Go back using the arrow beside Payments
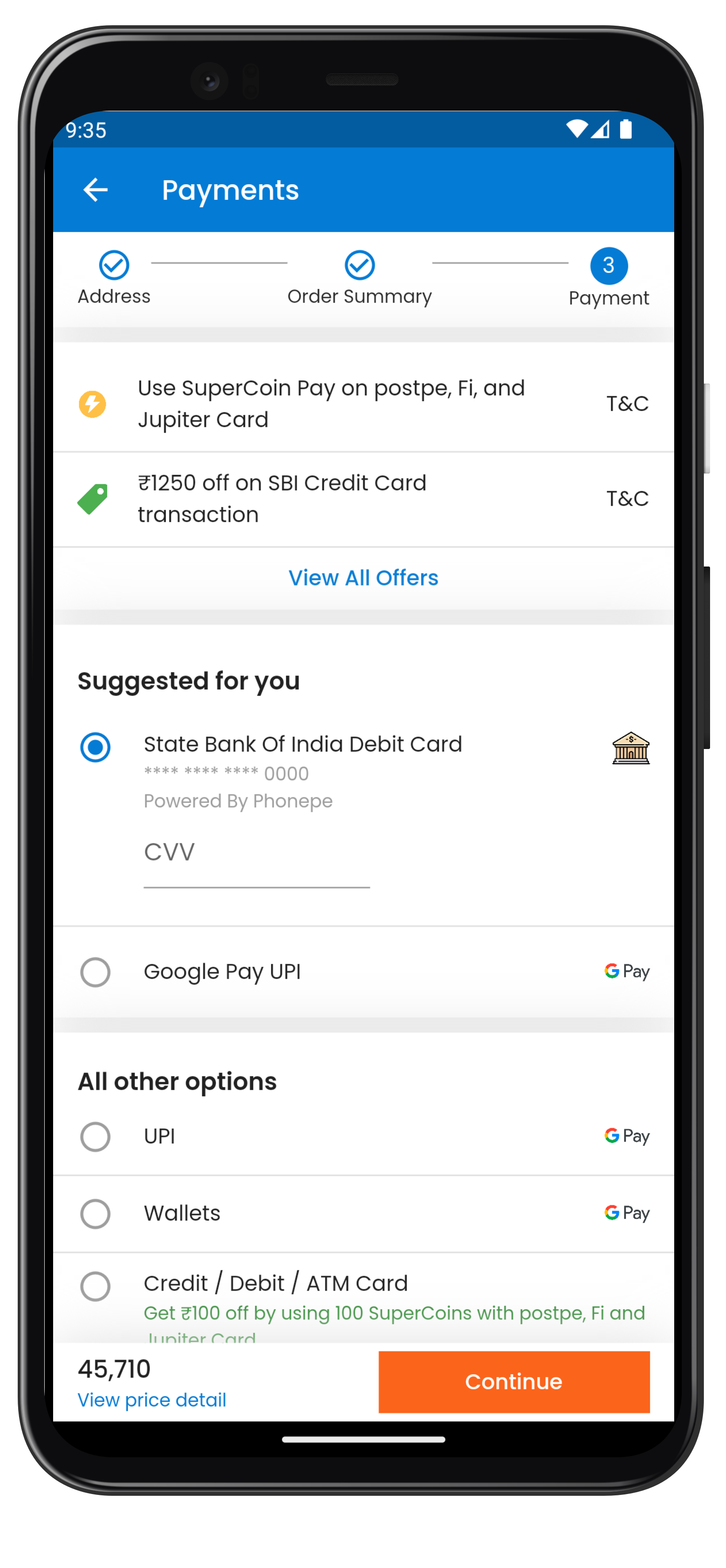This screenshot has width=726, height=1568. click(x=96, y=190)
